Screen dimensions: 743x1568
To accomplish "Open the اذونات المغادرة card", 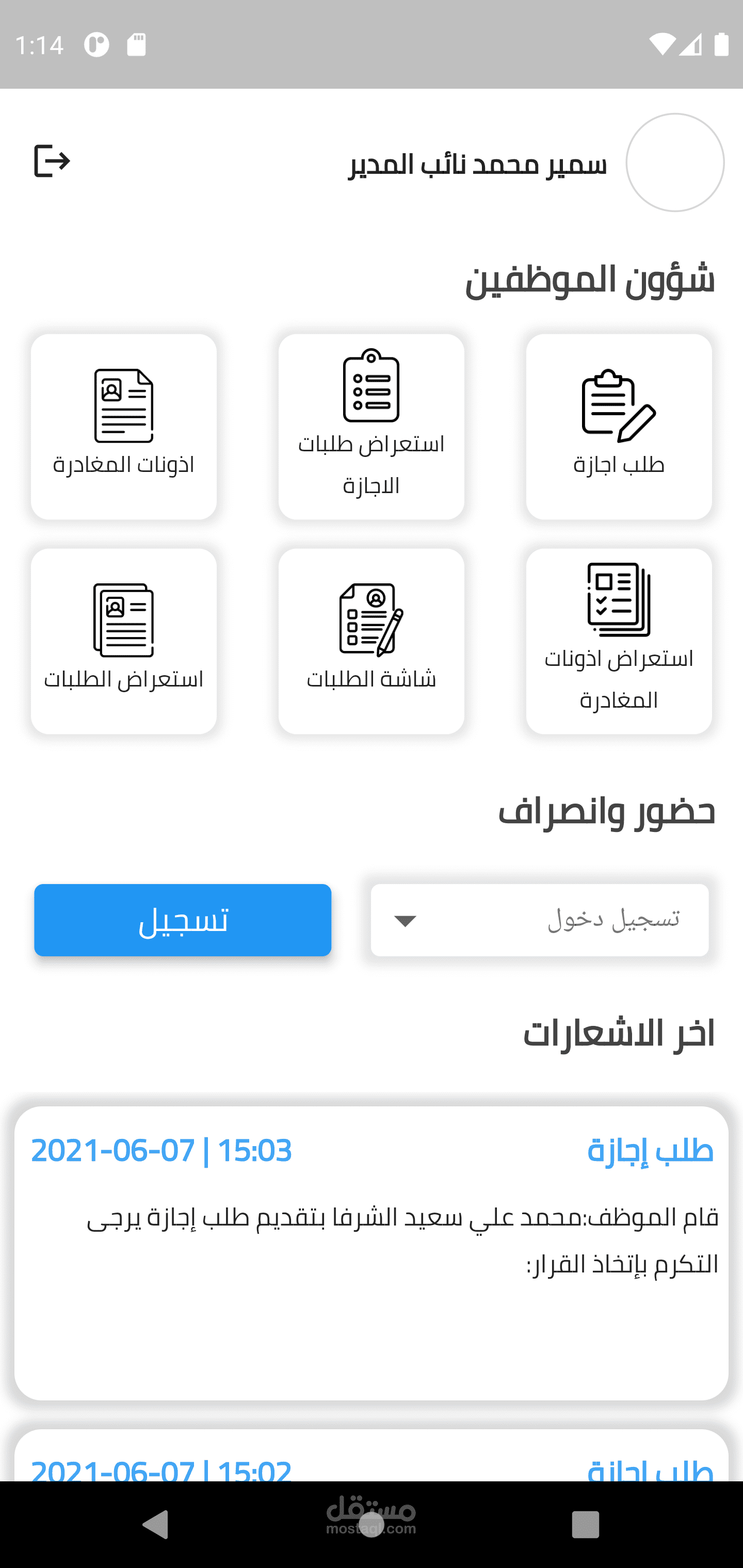I will (x=124, y=426).
